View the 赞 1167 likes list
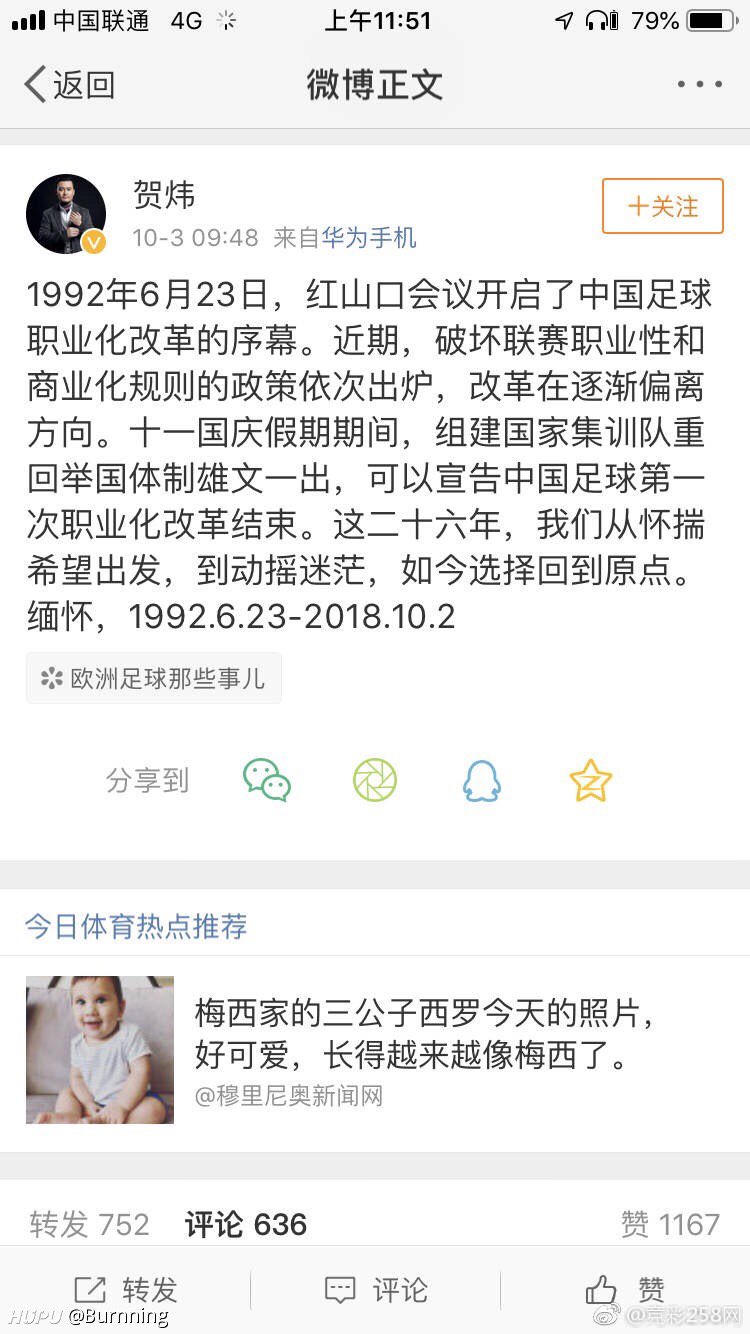This screenshot has width=750, height=1334. [x=670, y=1224]
